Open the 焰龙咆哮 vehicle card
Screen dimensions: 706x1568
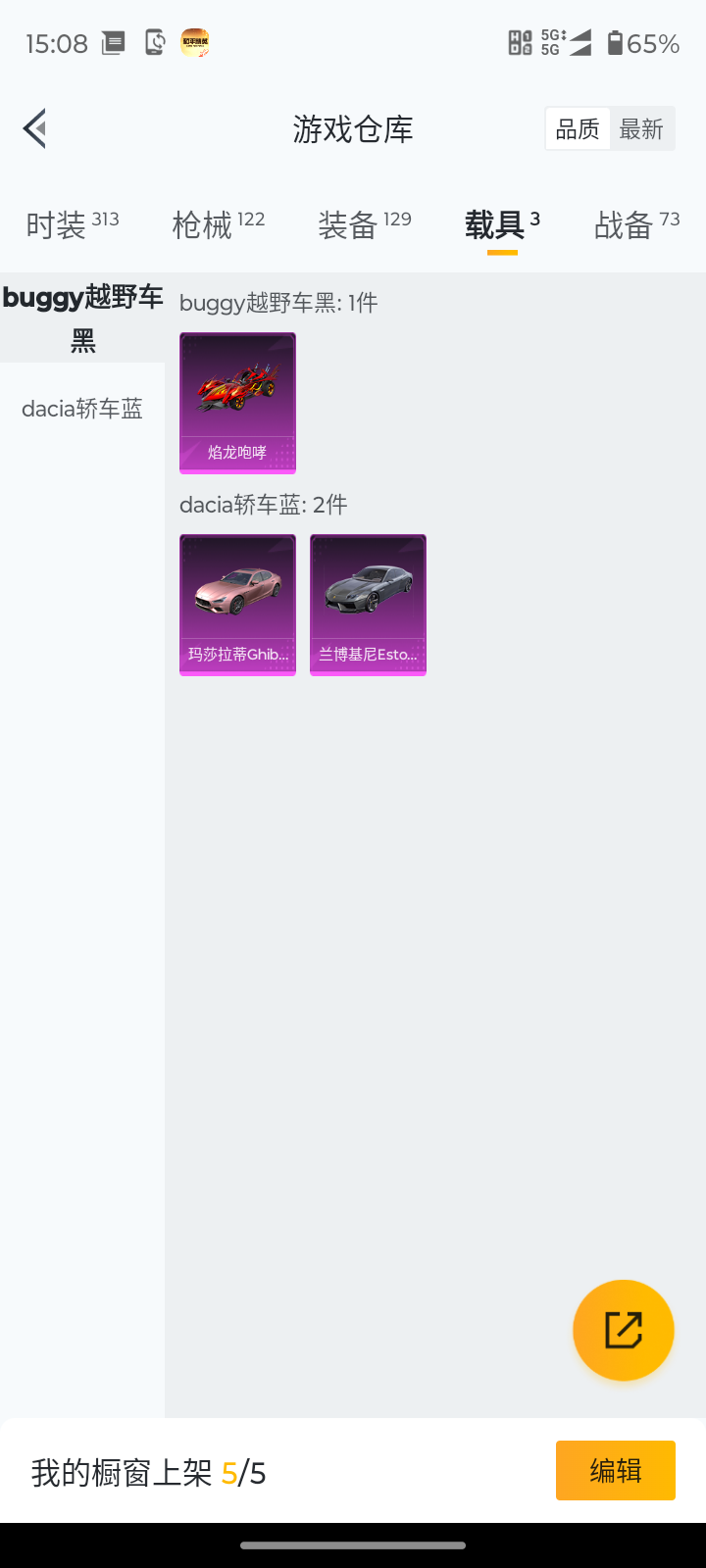click(237, 403)
